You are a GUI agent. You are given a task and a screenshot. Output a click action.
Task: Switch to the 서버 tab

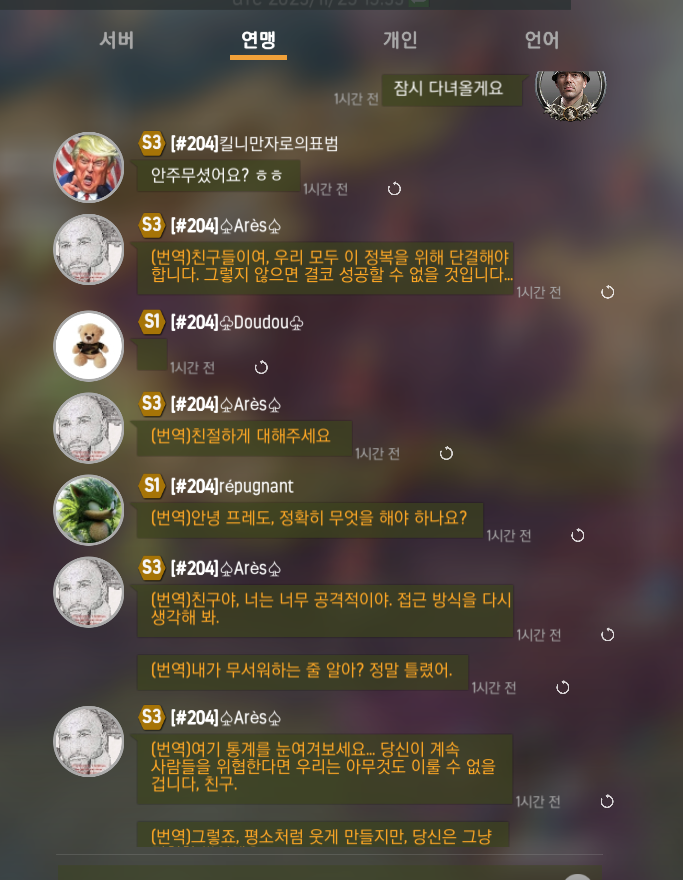116,40
